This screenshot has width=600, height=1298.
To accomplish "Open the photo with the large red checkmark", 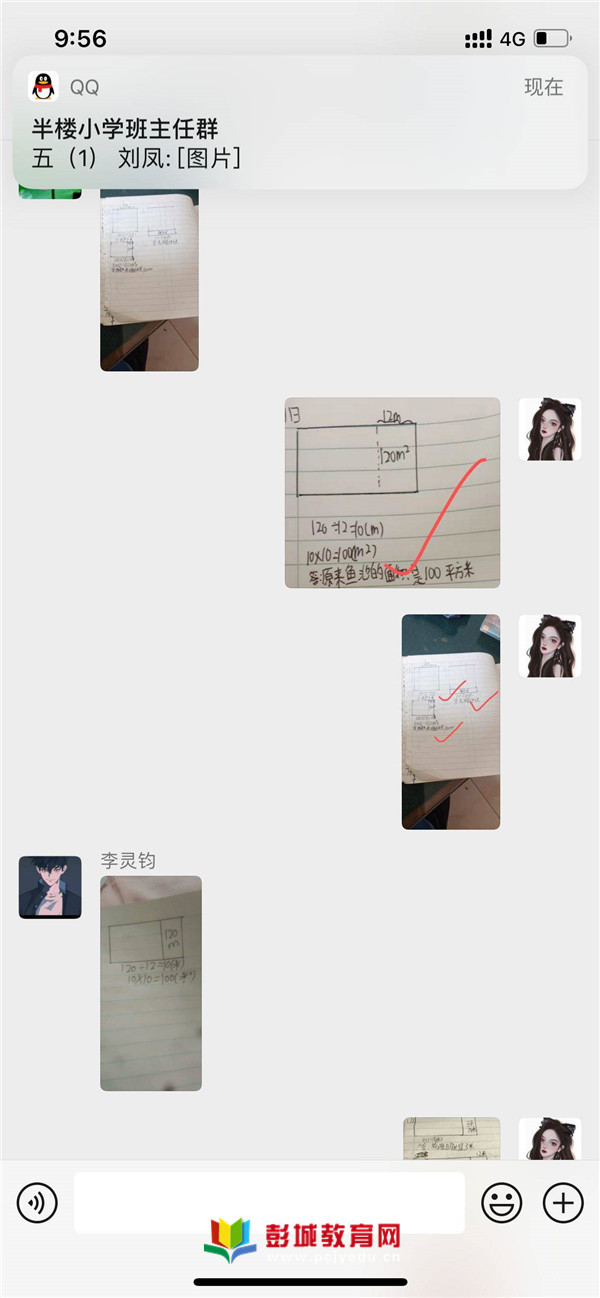I will (x=392, y=493).
